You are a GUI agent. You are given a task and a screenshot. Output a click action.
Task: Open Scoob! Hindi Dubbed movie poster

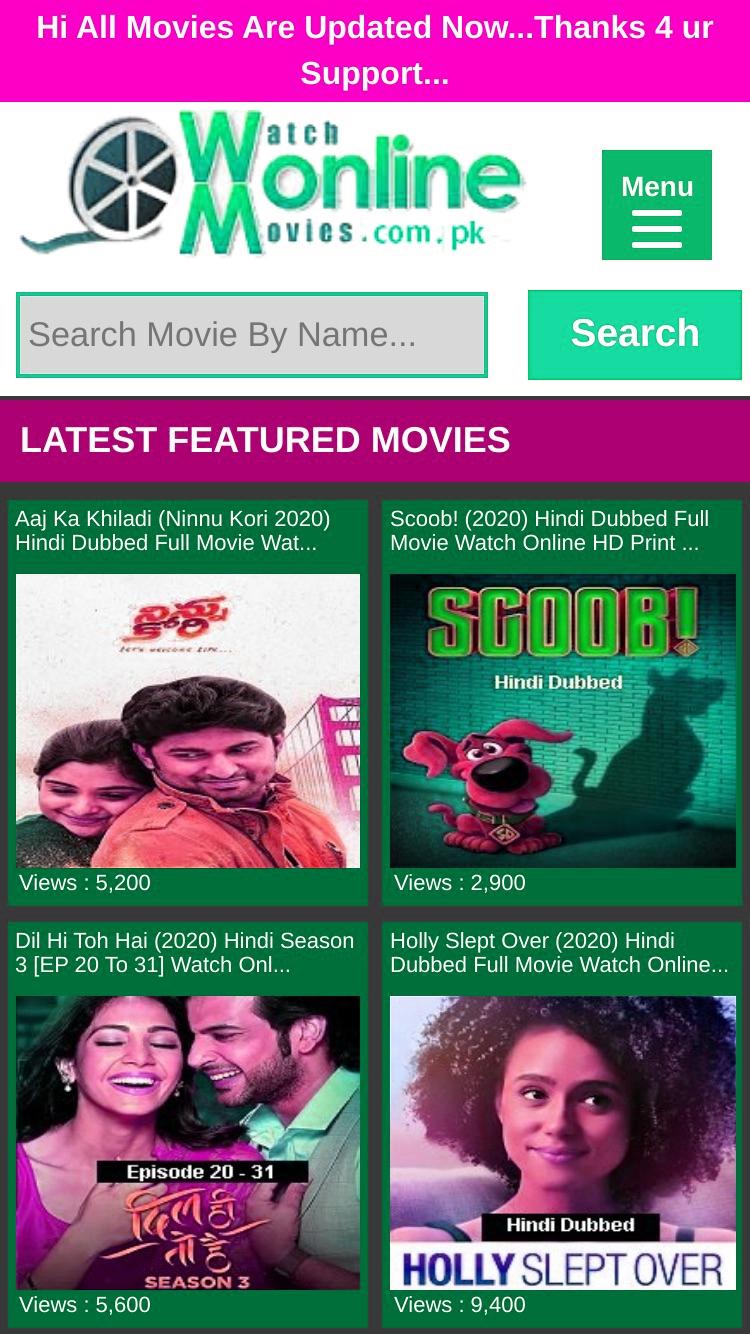tap(563, 720)
